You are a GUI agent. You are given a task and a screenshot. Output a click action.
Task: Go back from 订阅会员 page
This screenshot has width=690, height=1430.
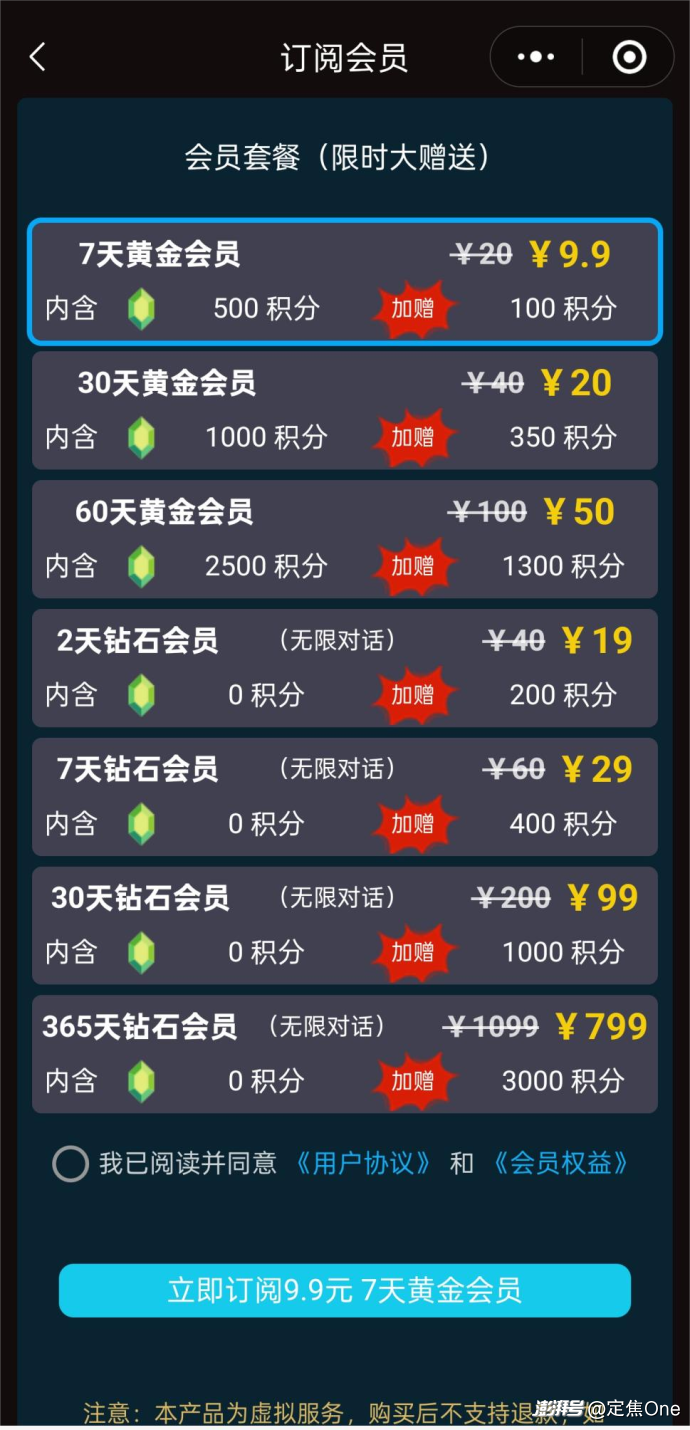click(x=38, y=57)
